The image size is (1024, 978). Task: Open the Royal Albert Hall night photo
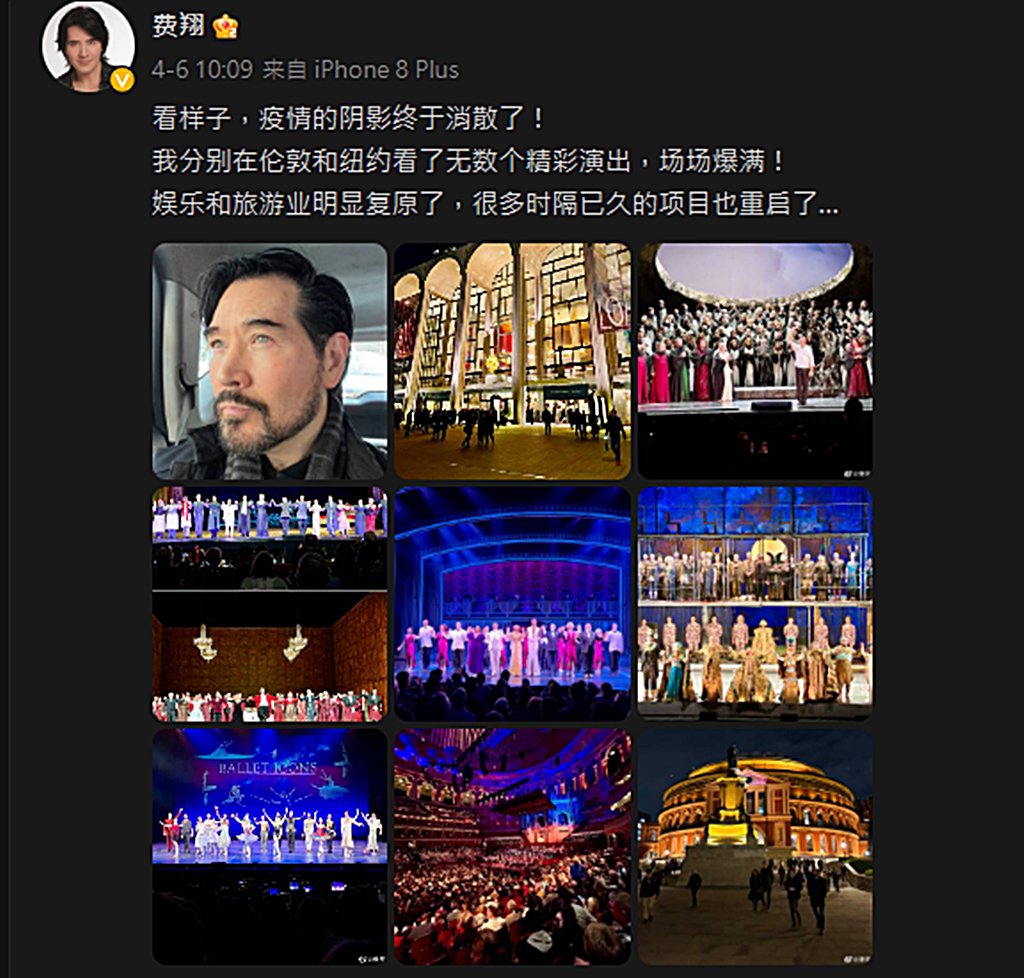click(755, 846)
